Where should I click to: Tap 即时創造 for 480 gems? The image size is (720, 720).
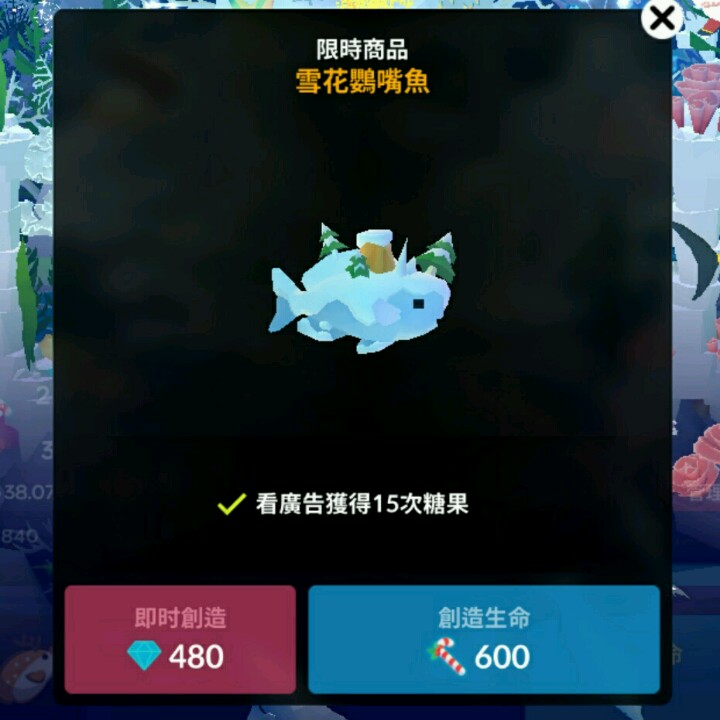(180, 639)
